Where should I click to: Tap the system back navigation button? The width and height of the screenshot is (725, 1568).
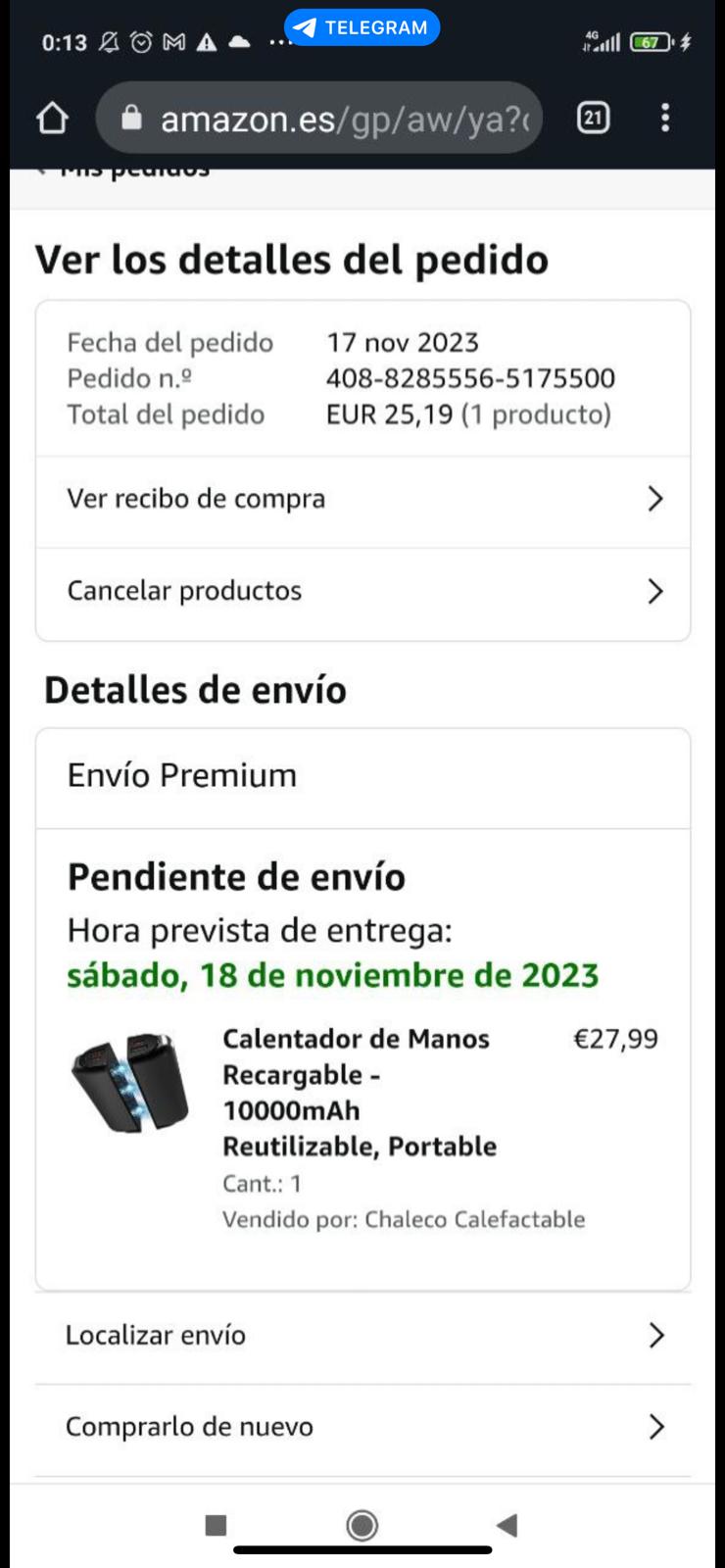coord(507,1525)
